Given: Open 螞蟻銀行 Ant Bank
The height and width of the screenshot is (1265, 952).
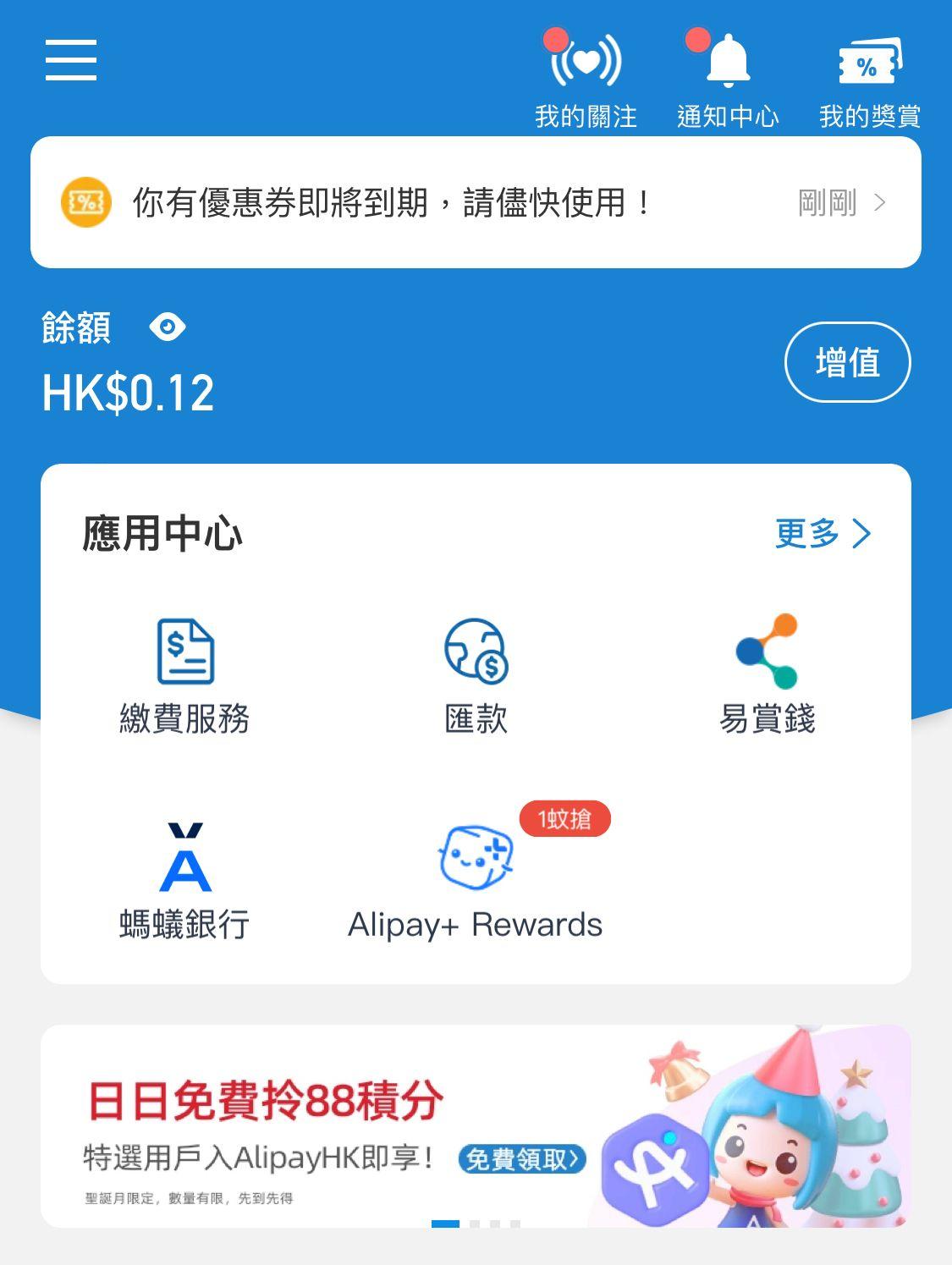Looking at the screenshot, I should coord(184,882).
